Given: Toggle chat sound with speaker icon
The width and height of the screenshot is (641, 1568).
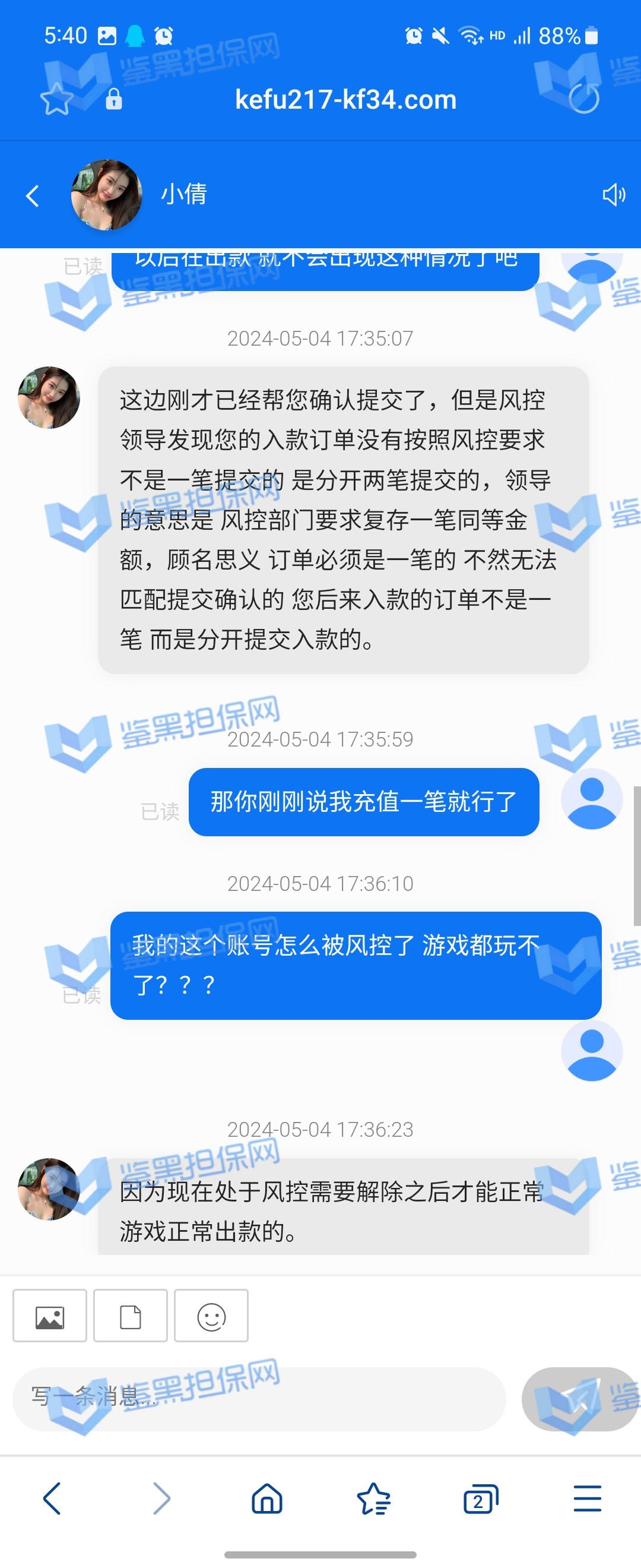Looking at the screenshot, I should click(613, 195).
